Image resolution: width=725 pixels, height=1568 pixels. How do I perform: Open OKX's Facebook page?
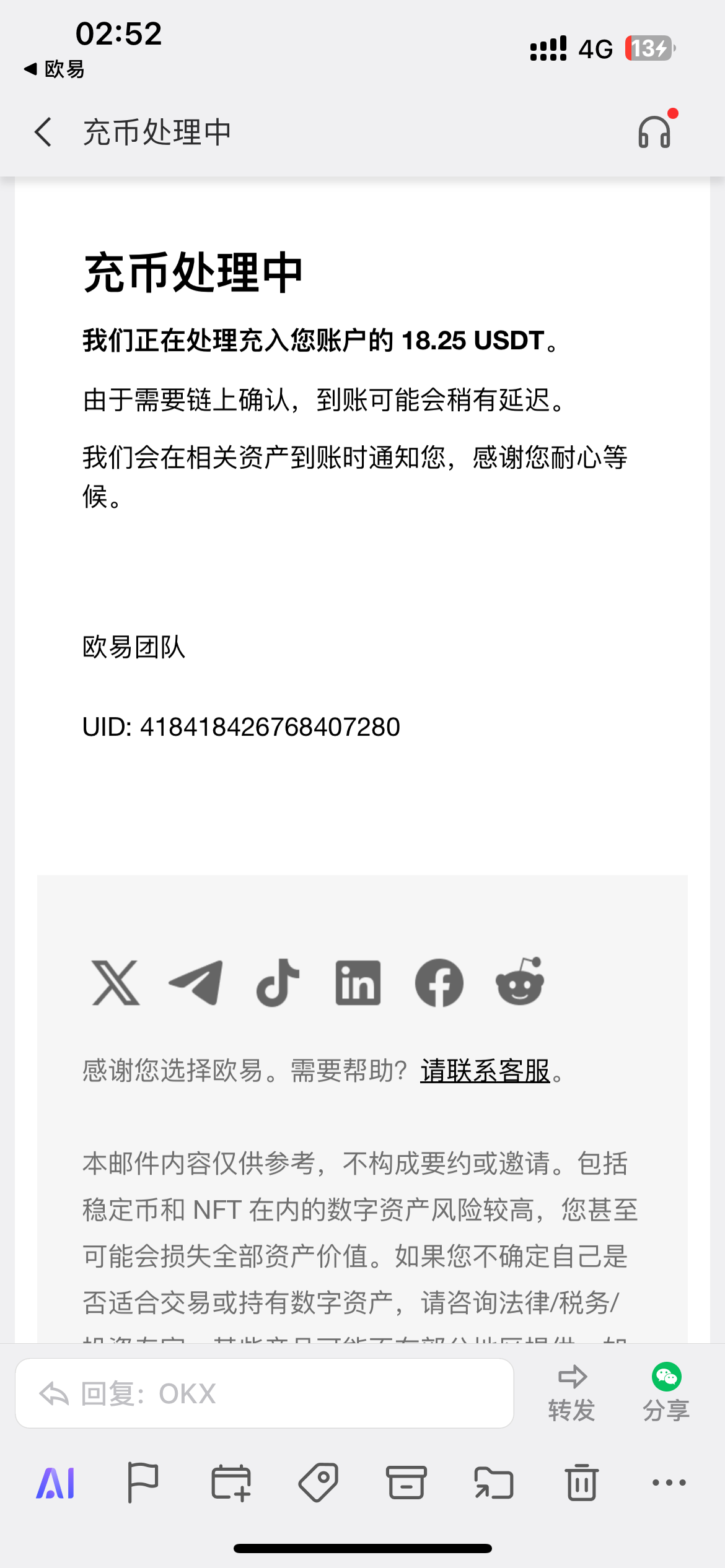(x=439, y=983)
